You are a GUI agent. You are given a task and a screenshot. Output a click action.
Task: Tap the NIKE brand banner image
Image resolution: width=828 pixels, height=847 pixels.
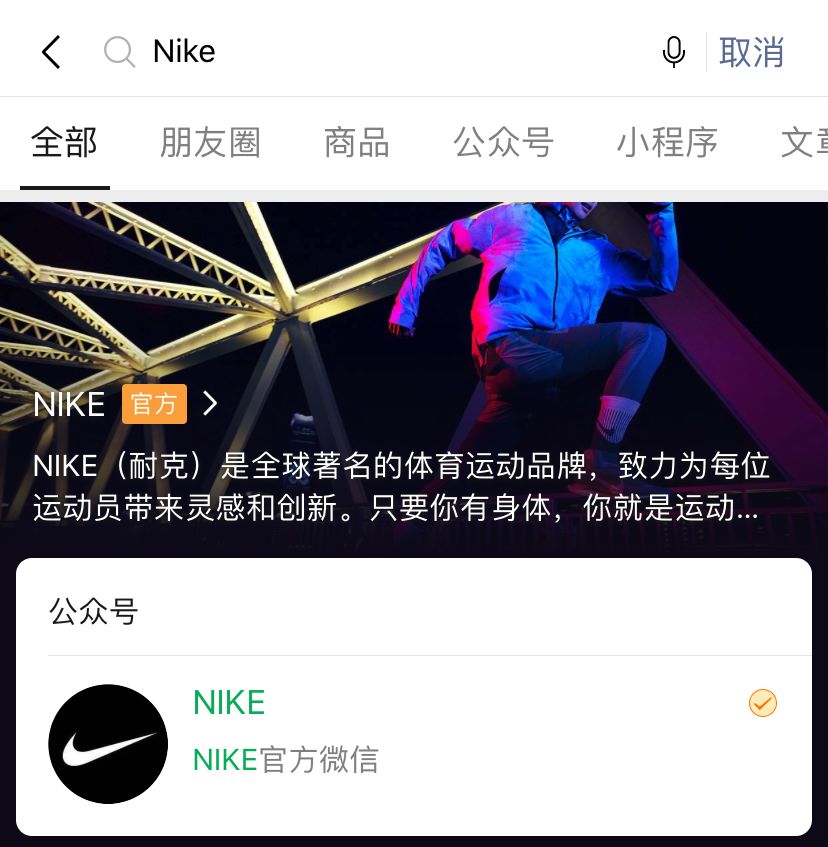414,290
